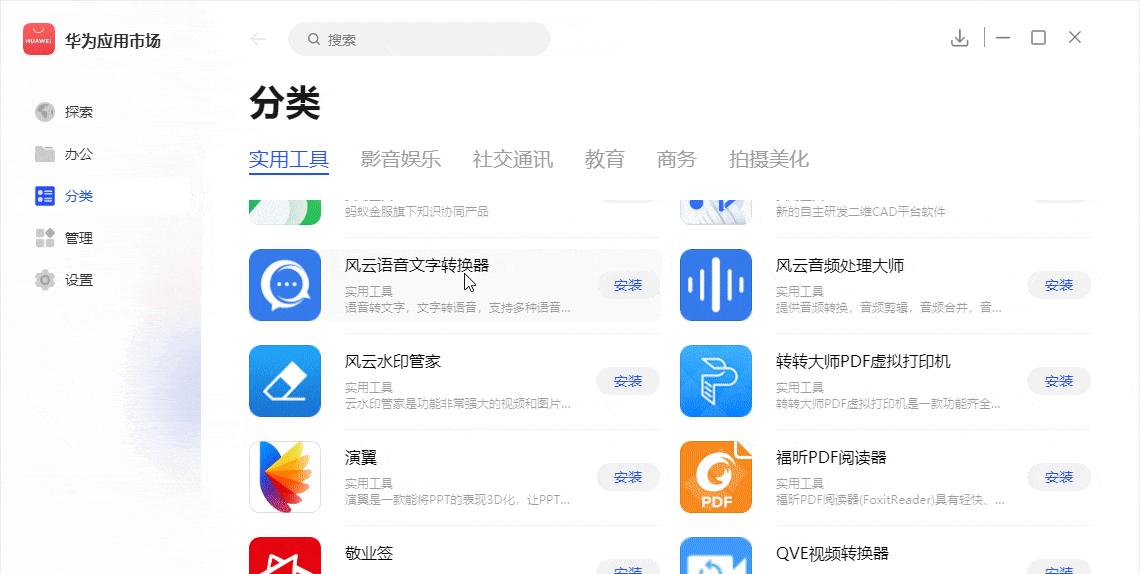Screen dimensions: 1140x574
Task: Go to 管理 in the sidebar
Action: pyautogui.click(x=78, y=238)
